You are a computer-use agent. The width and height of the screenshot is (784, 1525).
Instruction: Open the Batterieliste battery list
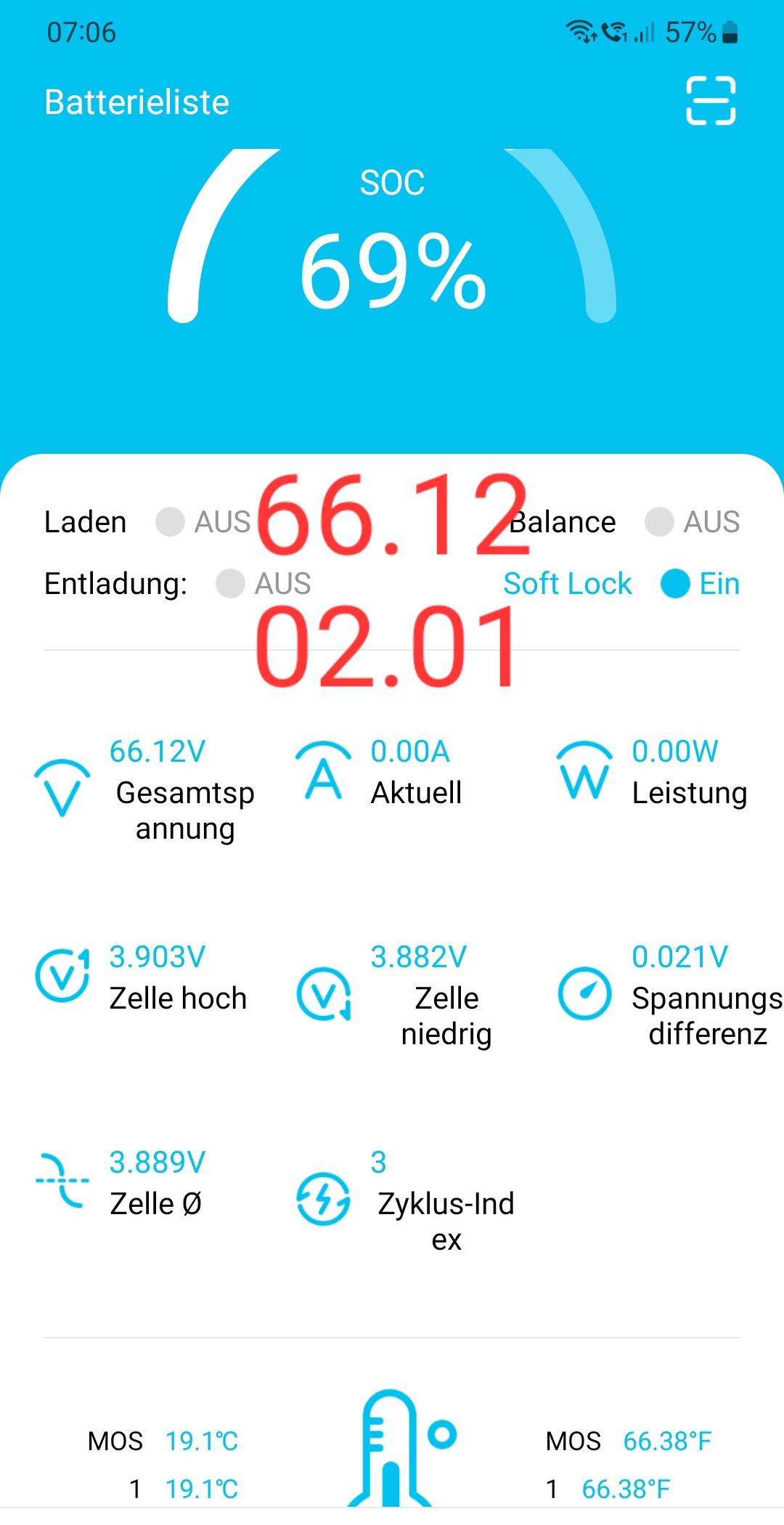pos(136,102)
